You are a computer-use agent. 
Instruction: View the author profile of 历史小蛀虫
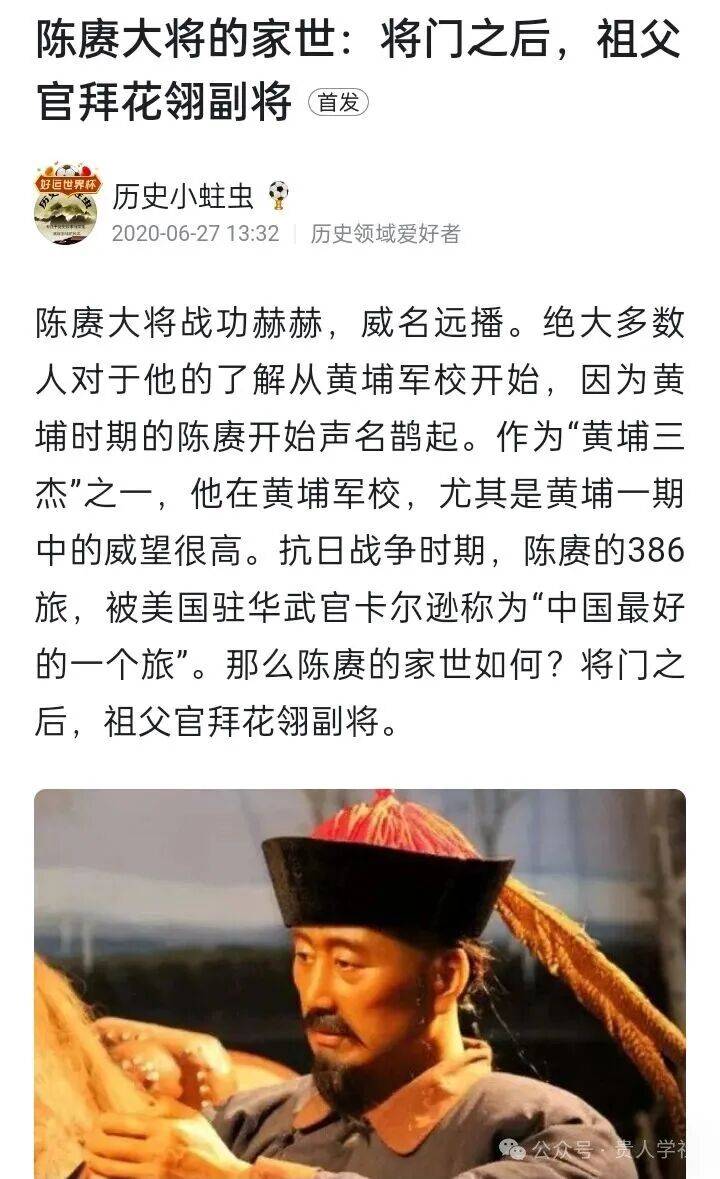(183, 196)
